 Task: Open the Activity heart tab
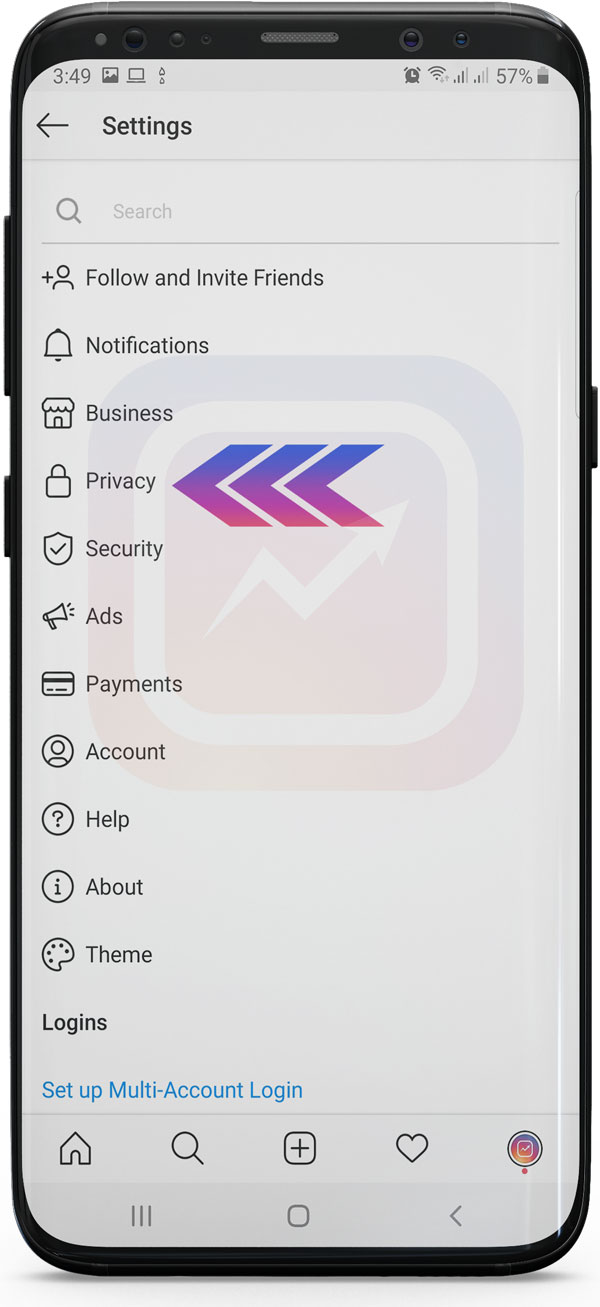tap(412, 1149)
